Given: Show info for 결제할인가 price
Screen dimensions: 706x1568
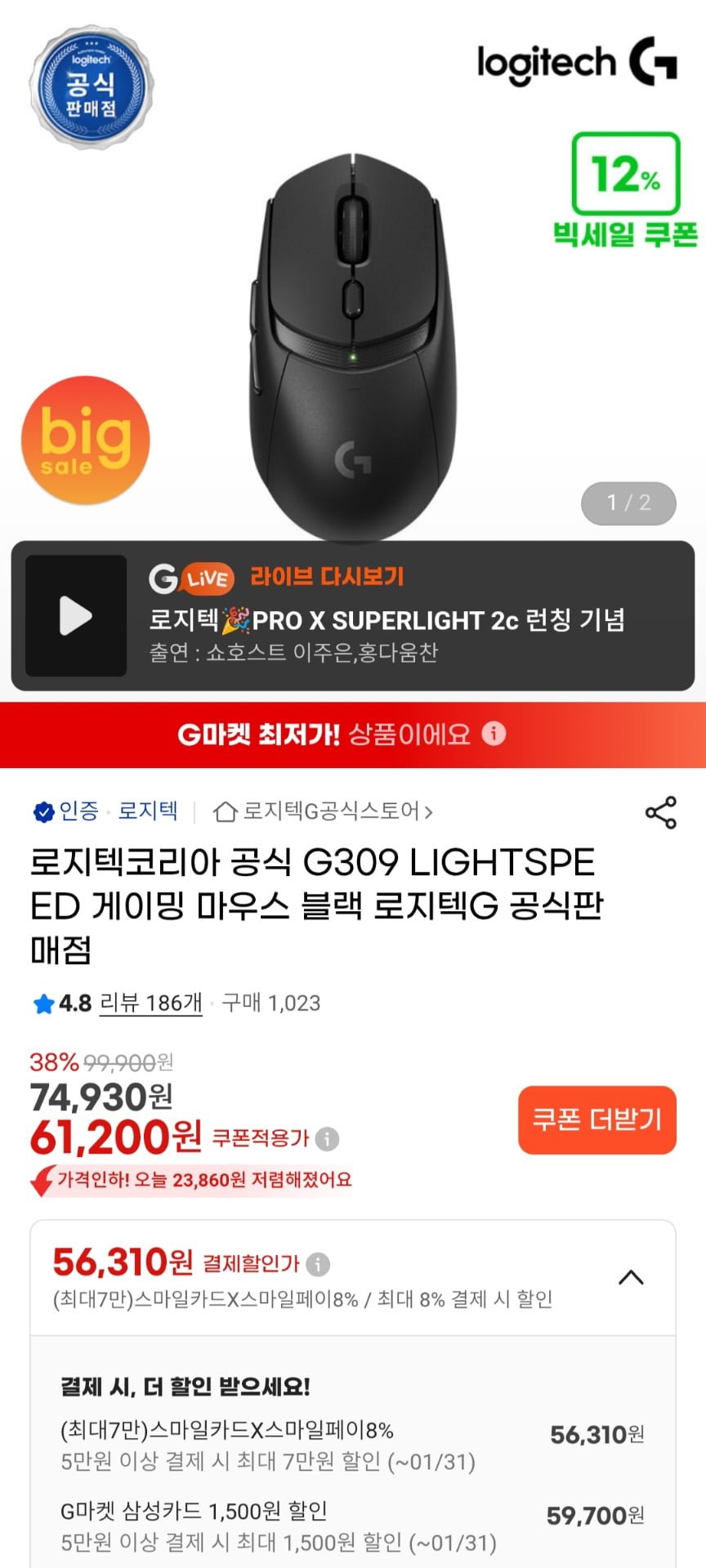Looking at the screenshot, I should (318, 1264).
